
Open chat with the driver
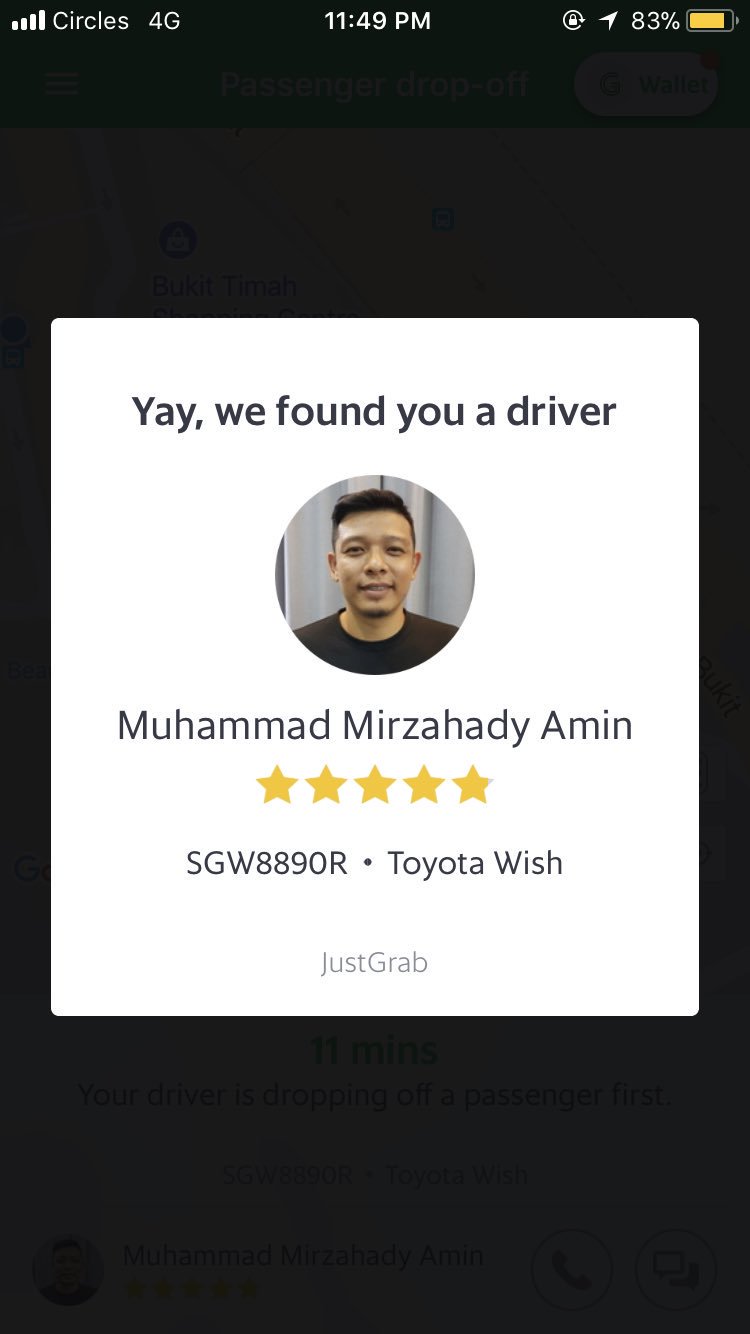(676, 1269)
